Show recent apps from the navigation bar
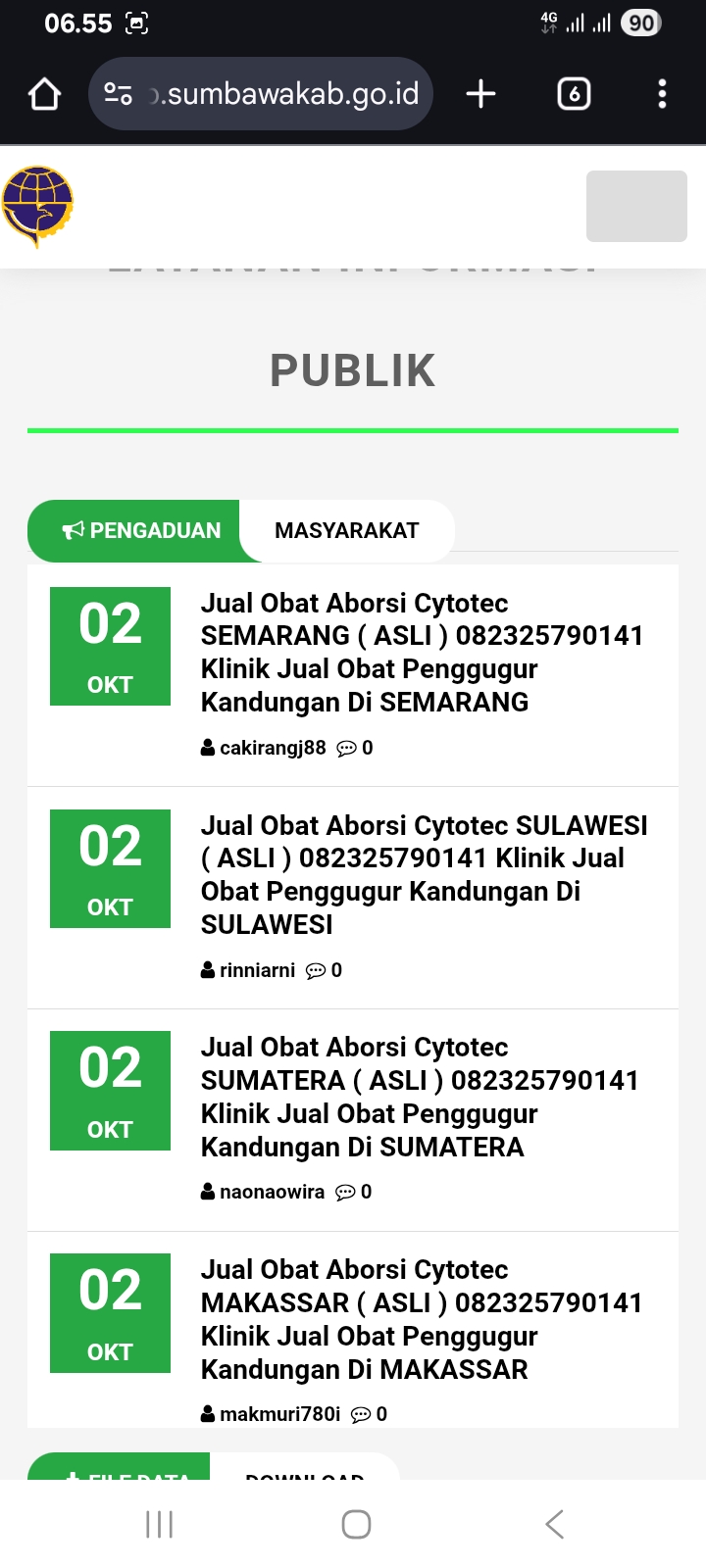The image size is (706, 1568). coord(159,1524)
